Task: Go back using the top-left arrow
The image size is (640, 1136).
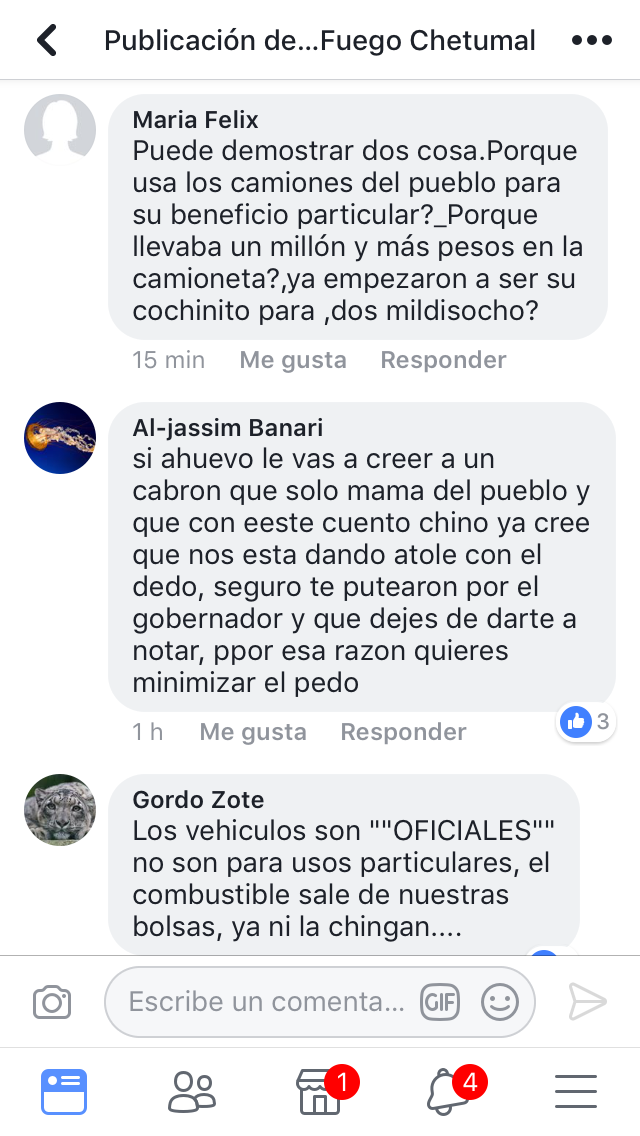Action: tap(46, 41)
